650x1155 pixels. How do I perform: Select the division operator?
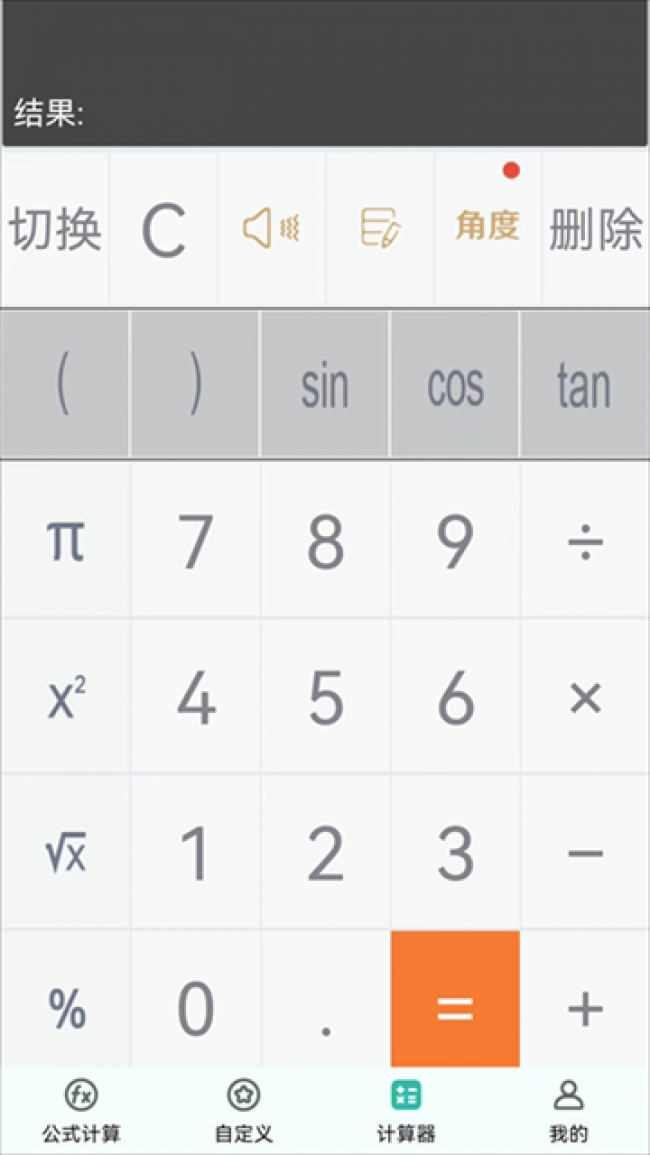coord(585,541)
